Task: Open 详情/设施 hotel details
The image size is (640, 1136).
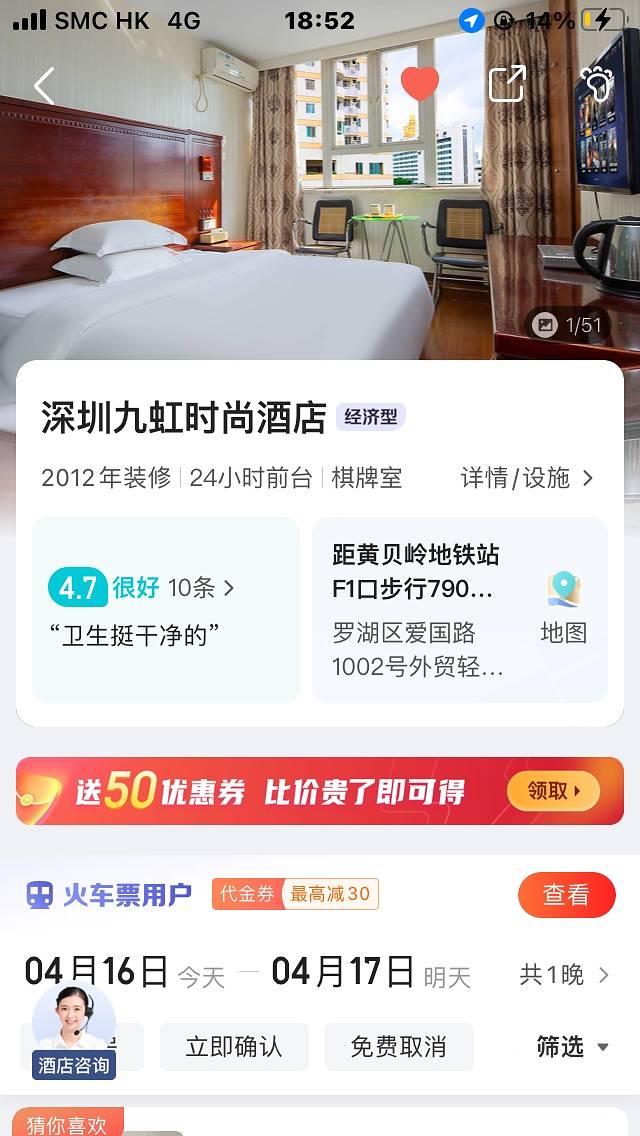Action: coord(527,478)
